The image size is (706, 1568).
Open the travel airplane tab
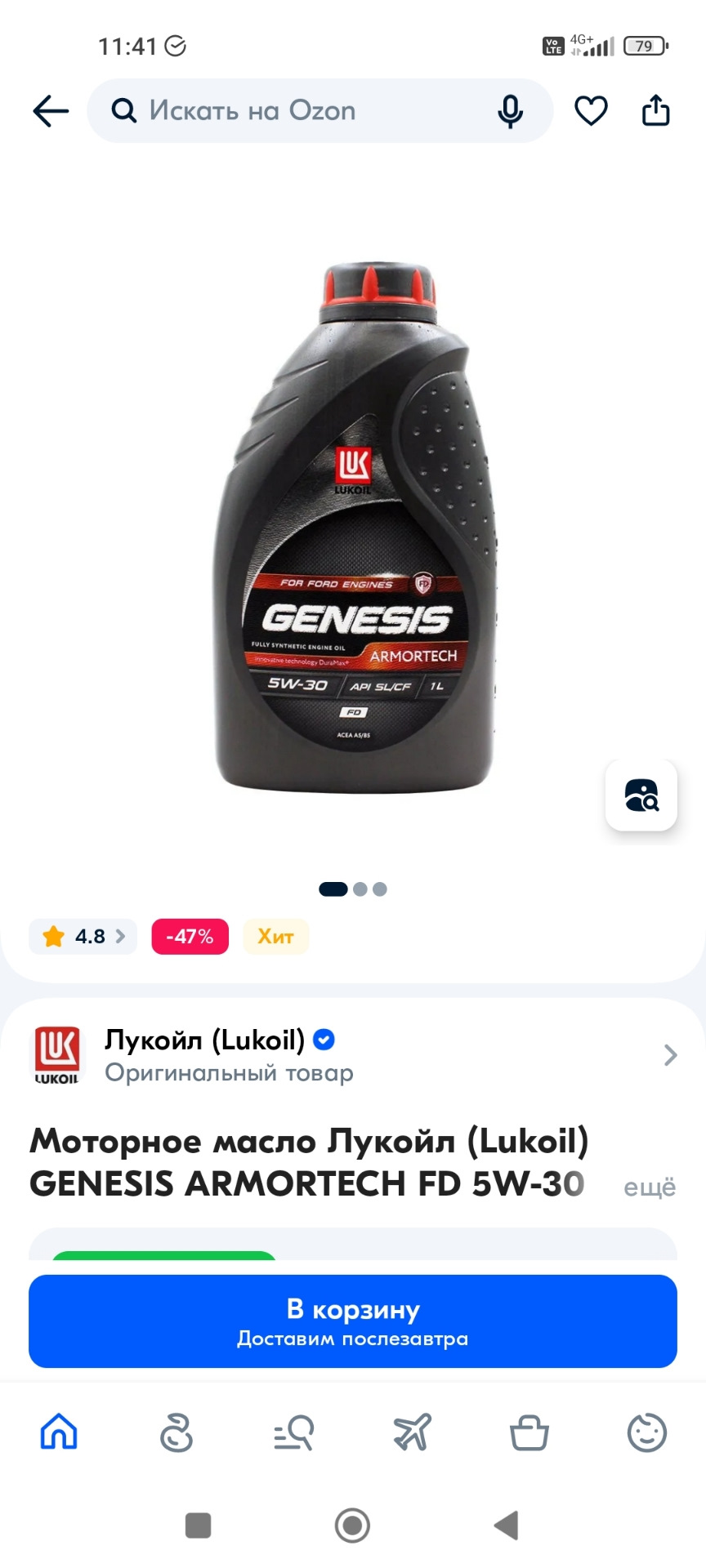[x=412, y=1432]
